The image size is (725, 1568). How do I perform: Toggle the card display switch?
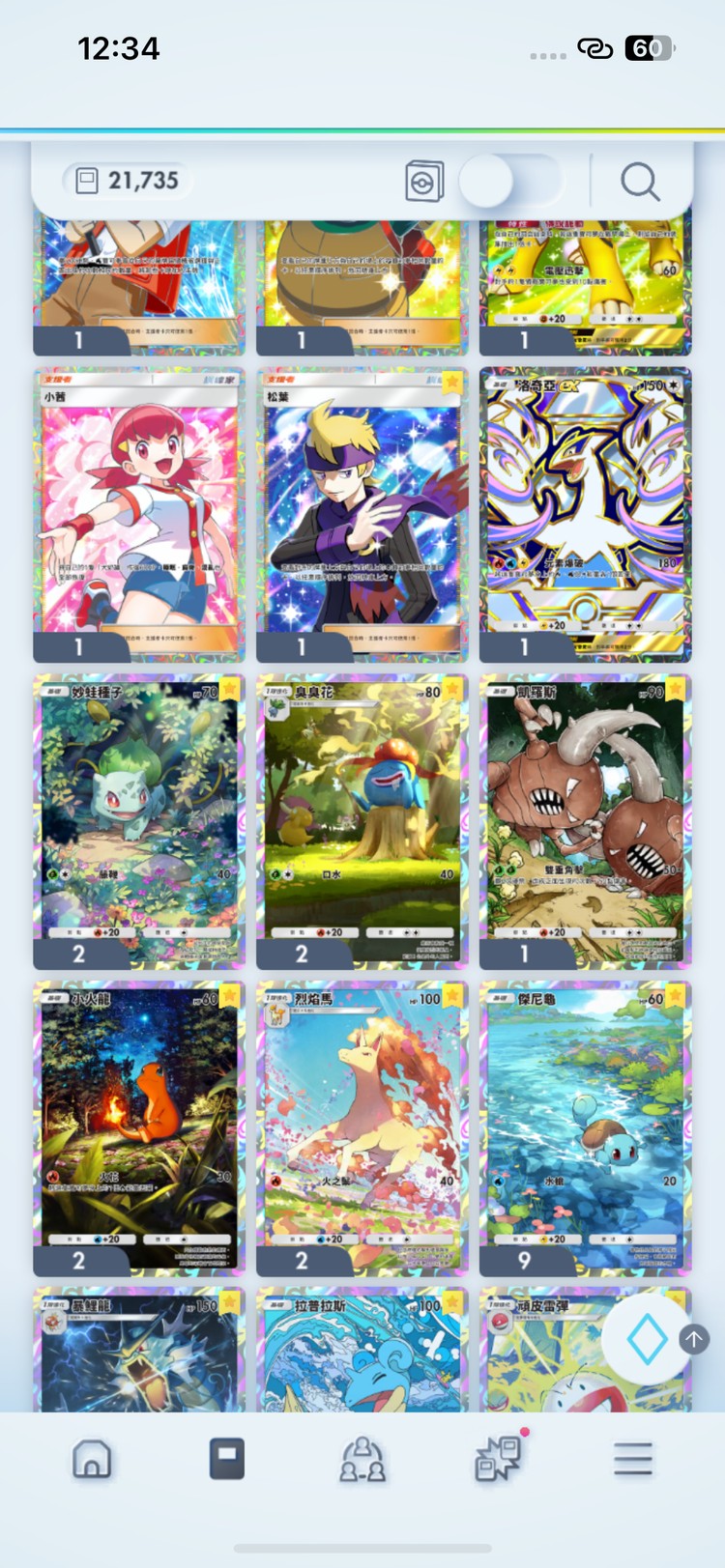510,182
